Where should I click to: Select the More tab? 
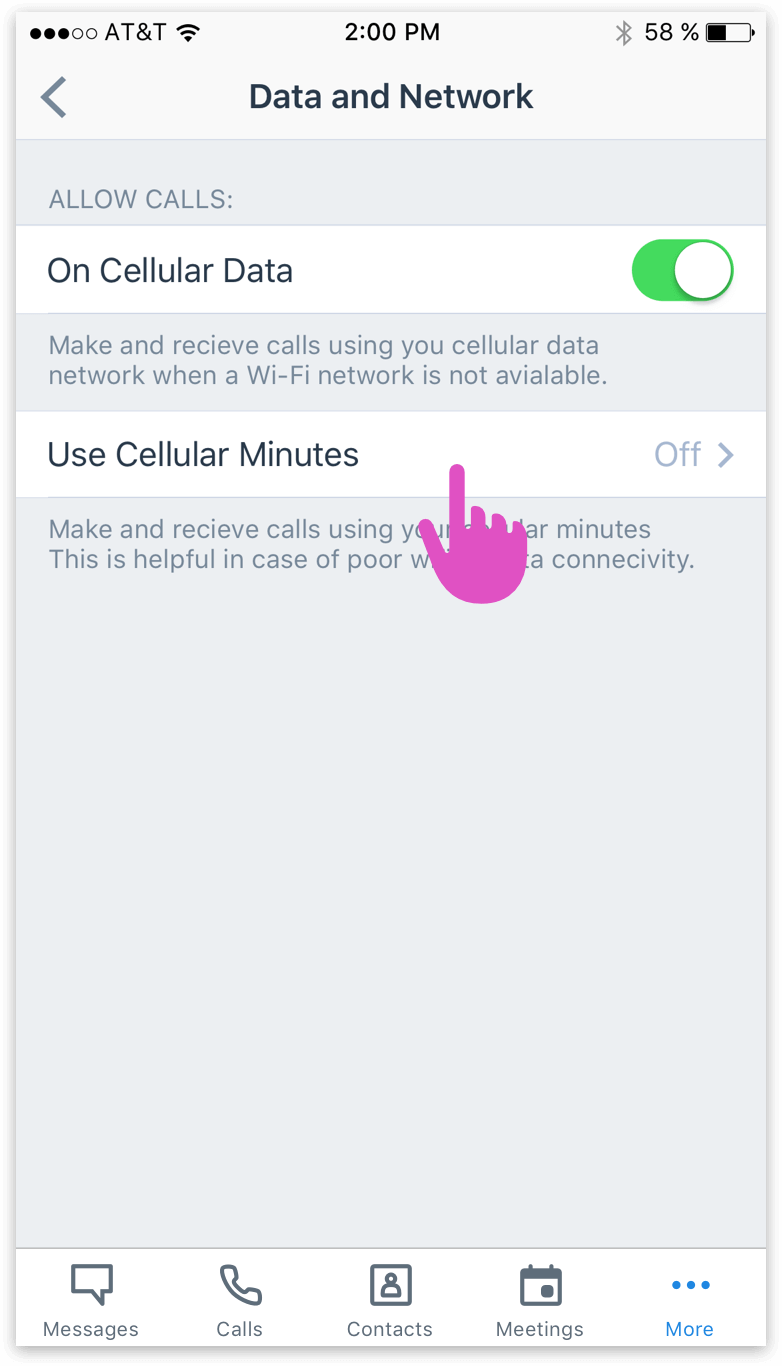tap(690, 1300)
